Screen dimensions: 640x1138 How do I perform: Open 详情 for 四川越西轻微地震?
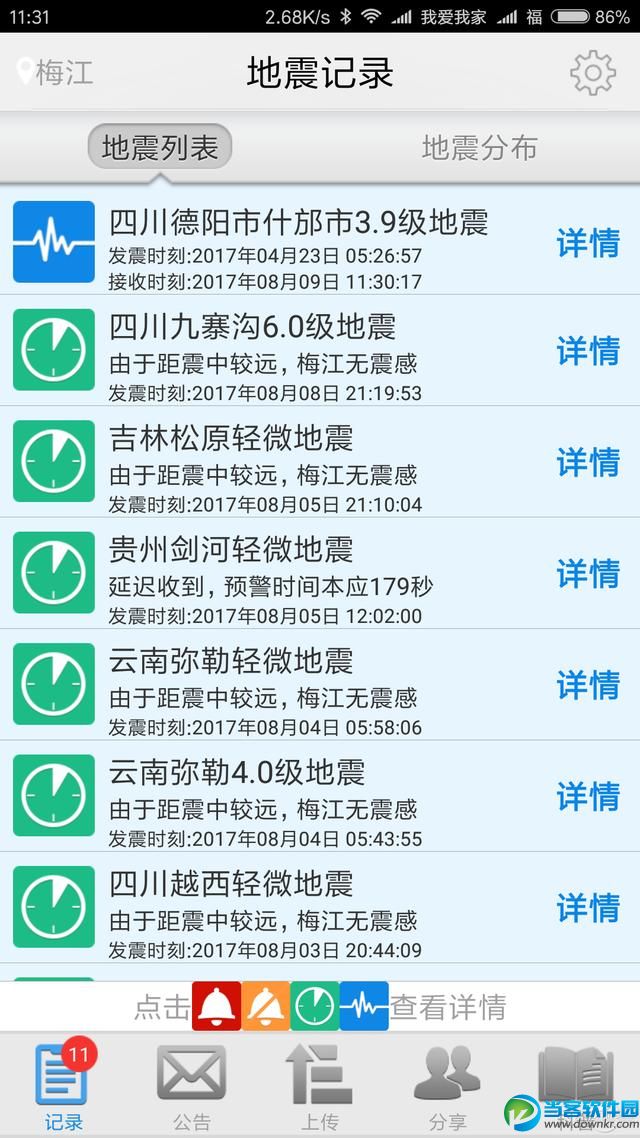pyautogui.click(x=588, y=908)
